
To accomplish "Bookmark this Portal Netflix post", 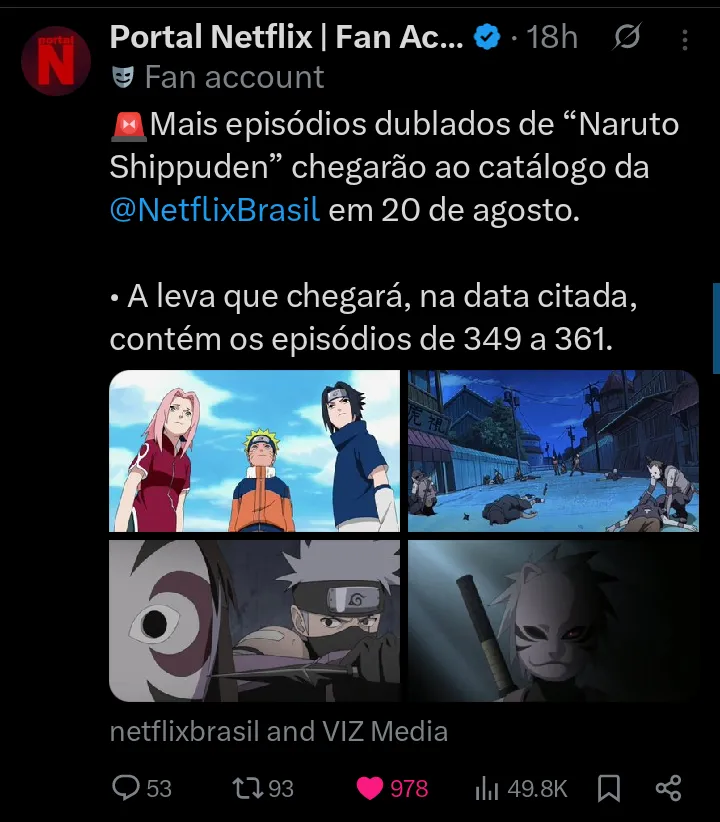I will (x=608, y=788).
